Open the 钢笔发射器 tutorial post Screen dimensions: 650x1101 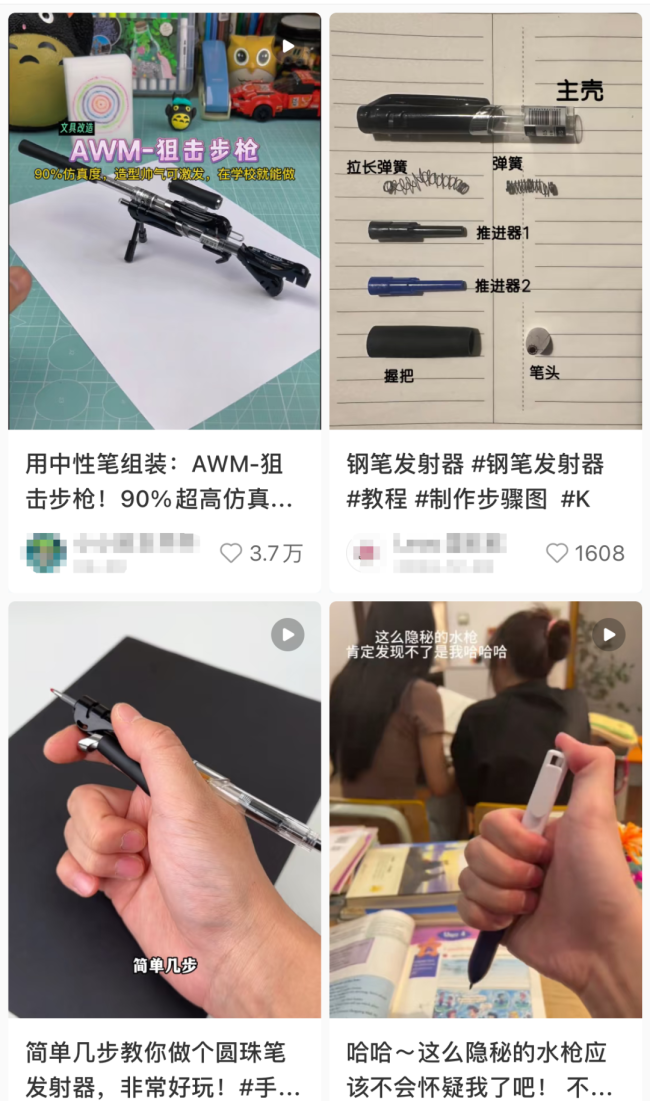[486, 222]
